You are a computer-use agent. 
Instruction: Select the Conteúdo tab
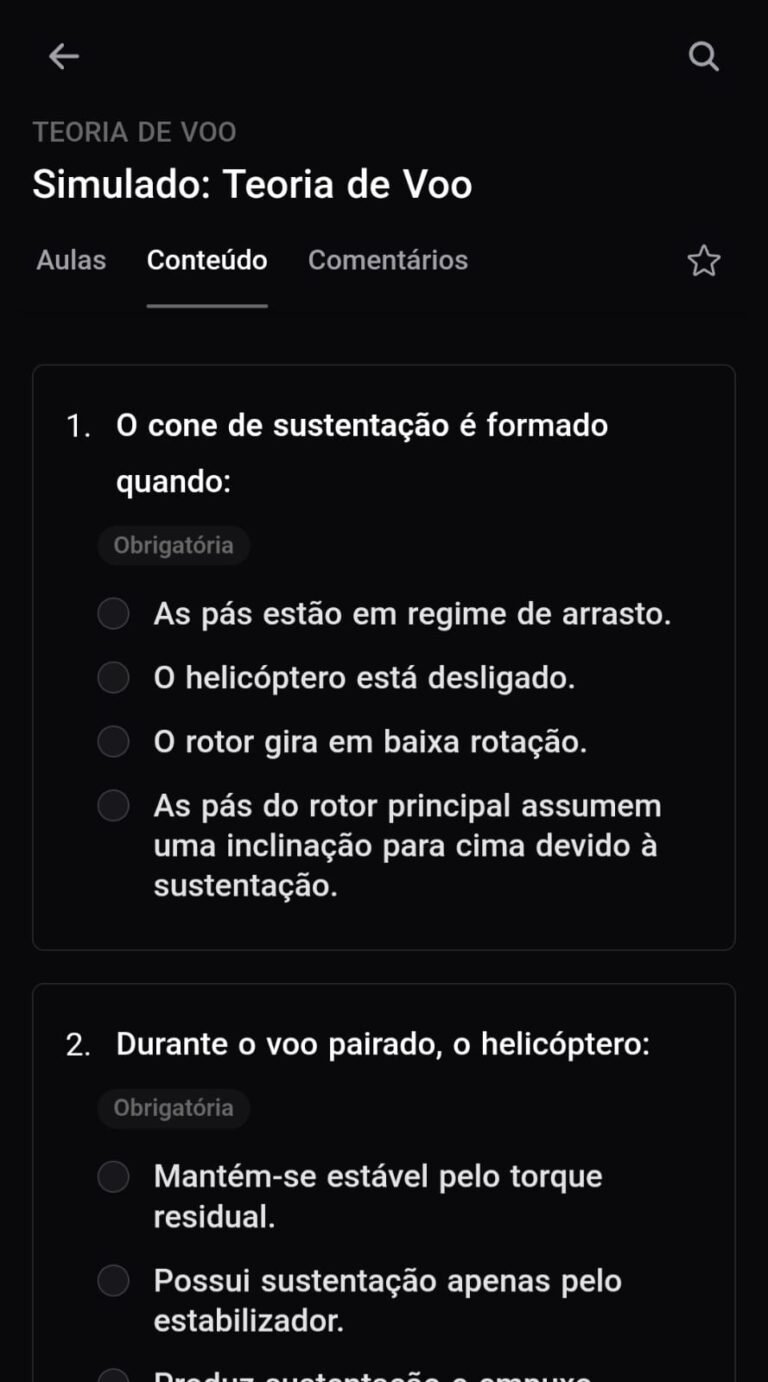[207, 260]
